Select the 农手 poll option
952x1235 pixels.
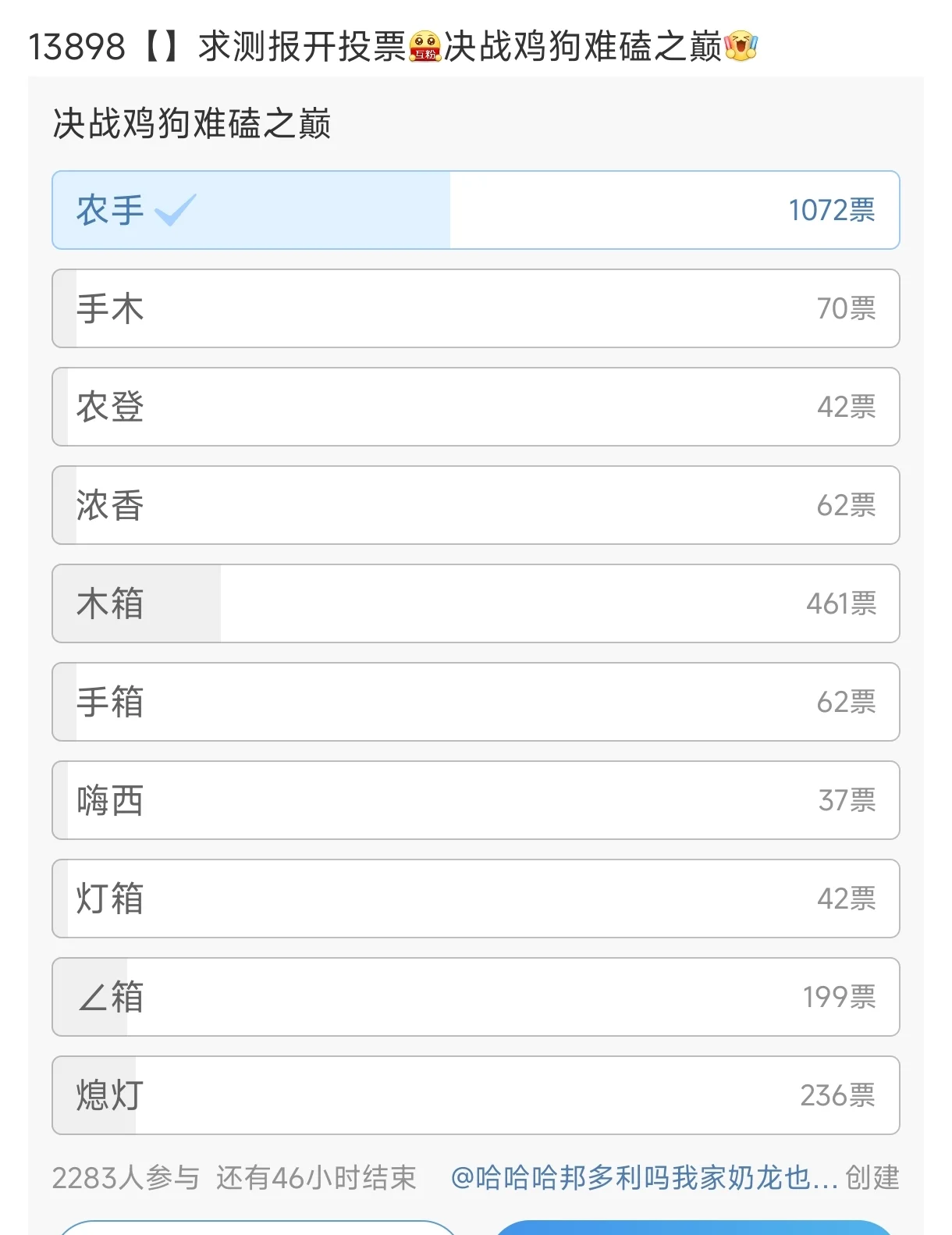coord(475,210)
